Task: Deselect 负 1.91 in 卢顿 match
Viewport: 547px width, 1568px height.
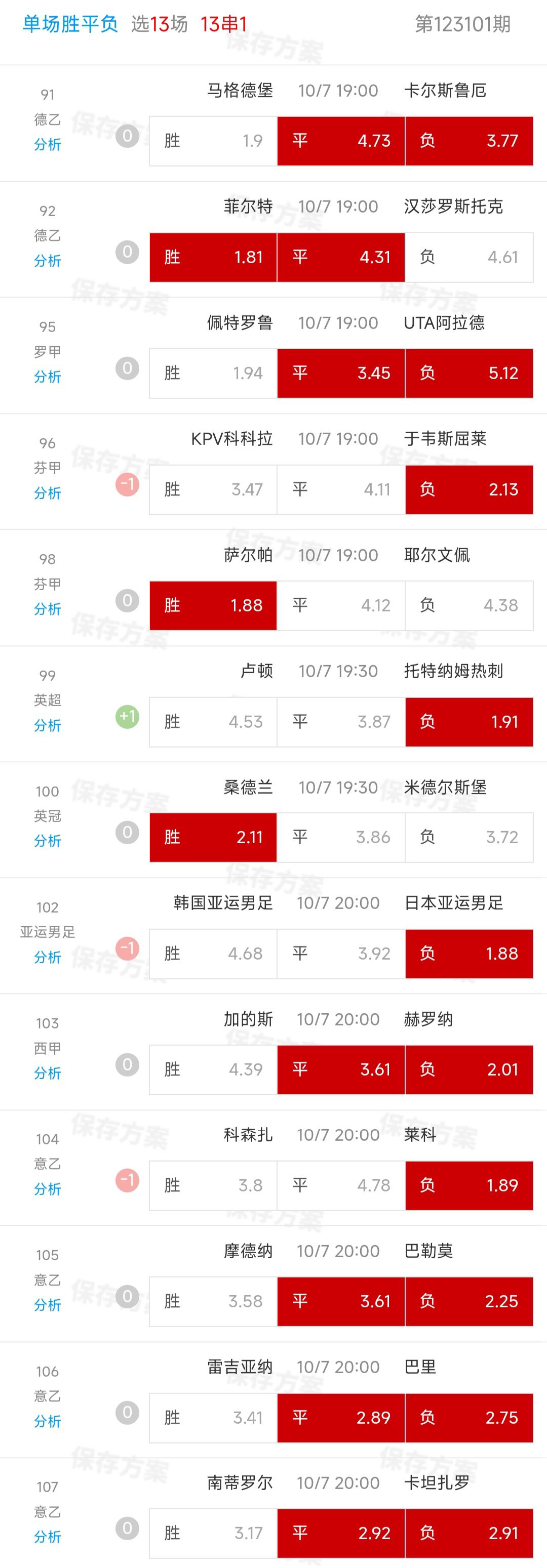Action: click(469, 721)
